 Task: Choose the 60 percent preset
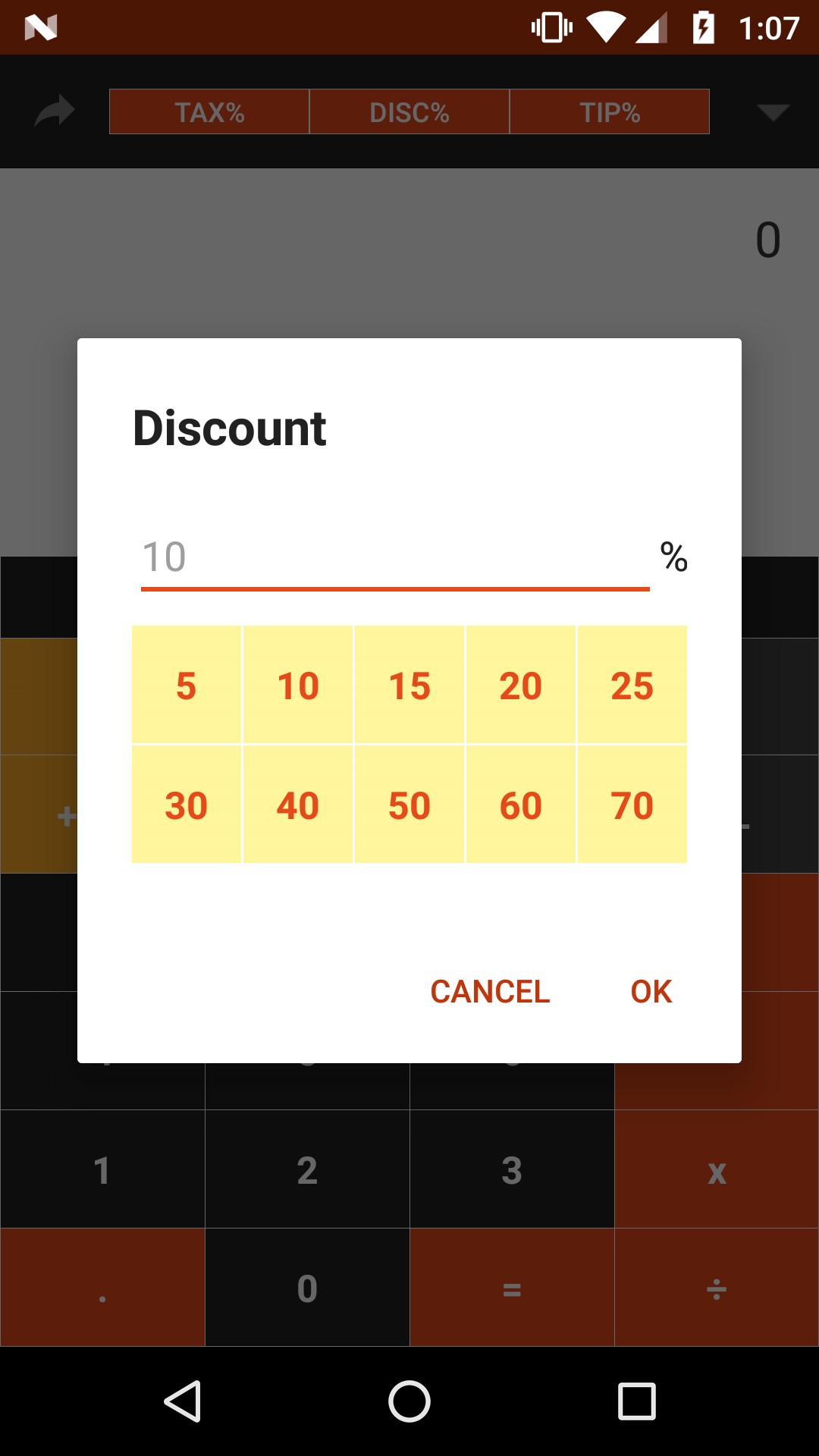click(x=521, y=805)
